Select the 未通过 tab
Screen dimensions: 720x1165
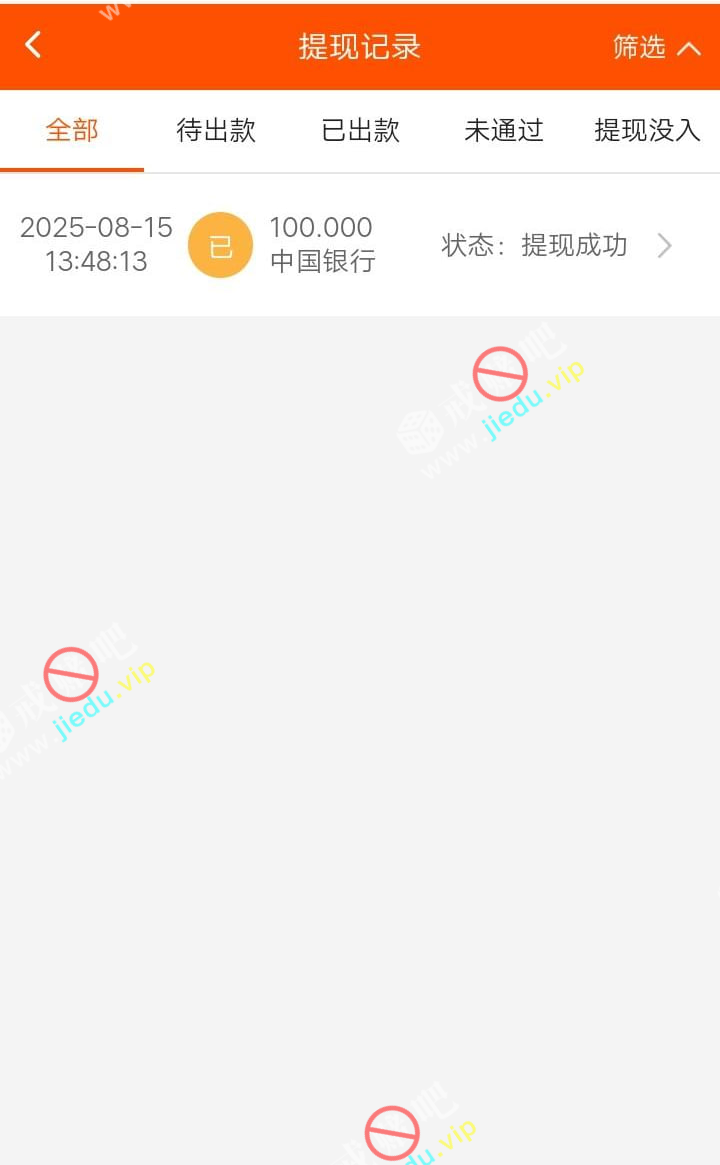click(x=504, y=130)
